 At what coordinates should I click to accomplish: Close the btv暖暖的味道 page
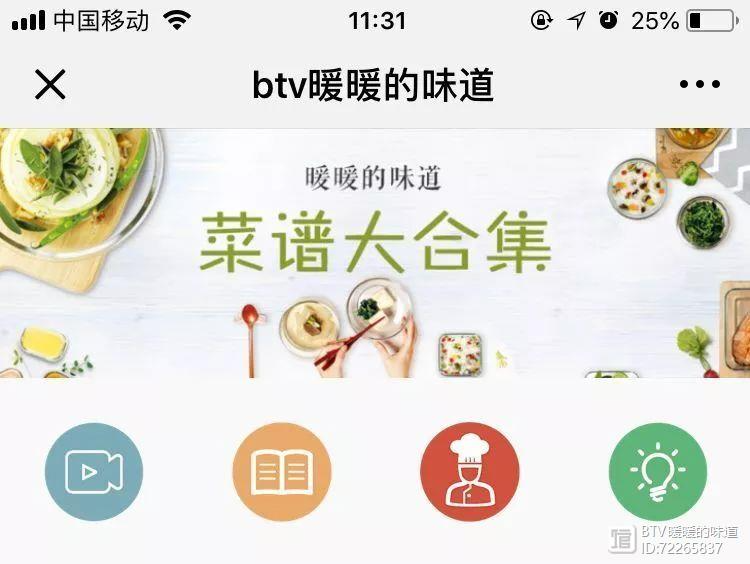pos(50,85)
